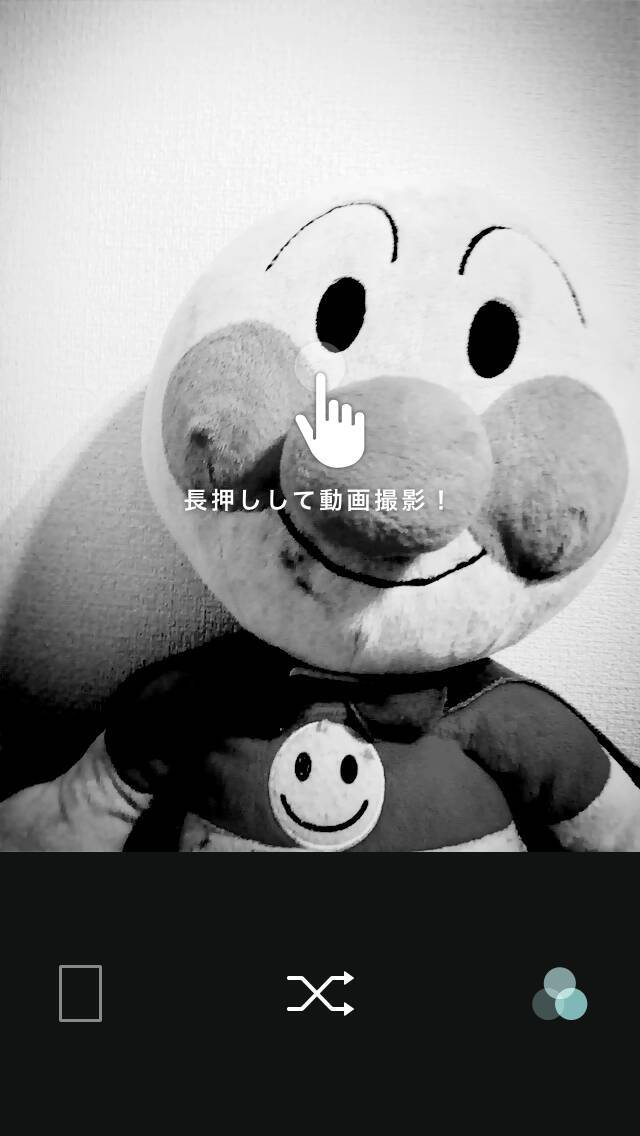Tap the viewfinder to take a photo
This screenshot has height=1136, width=640.
pos(320,425)
